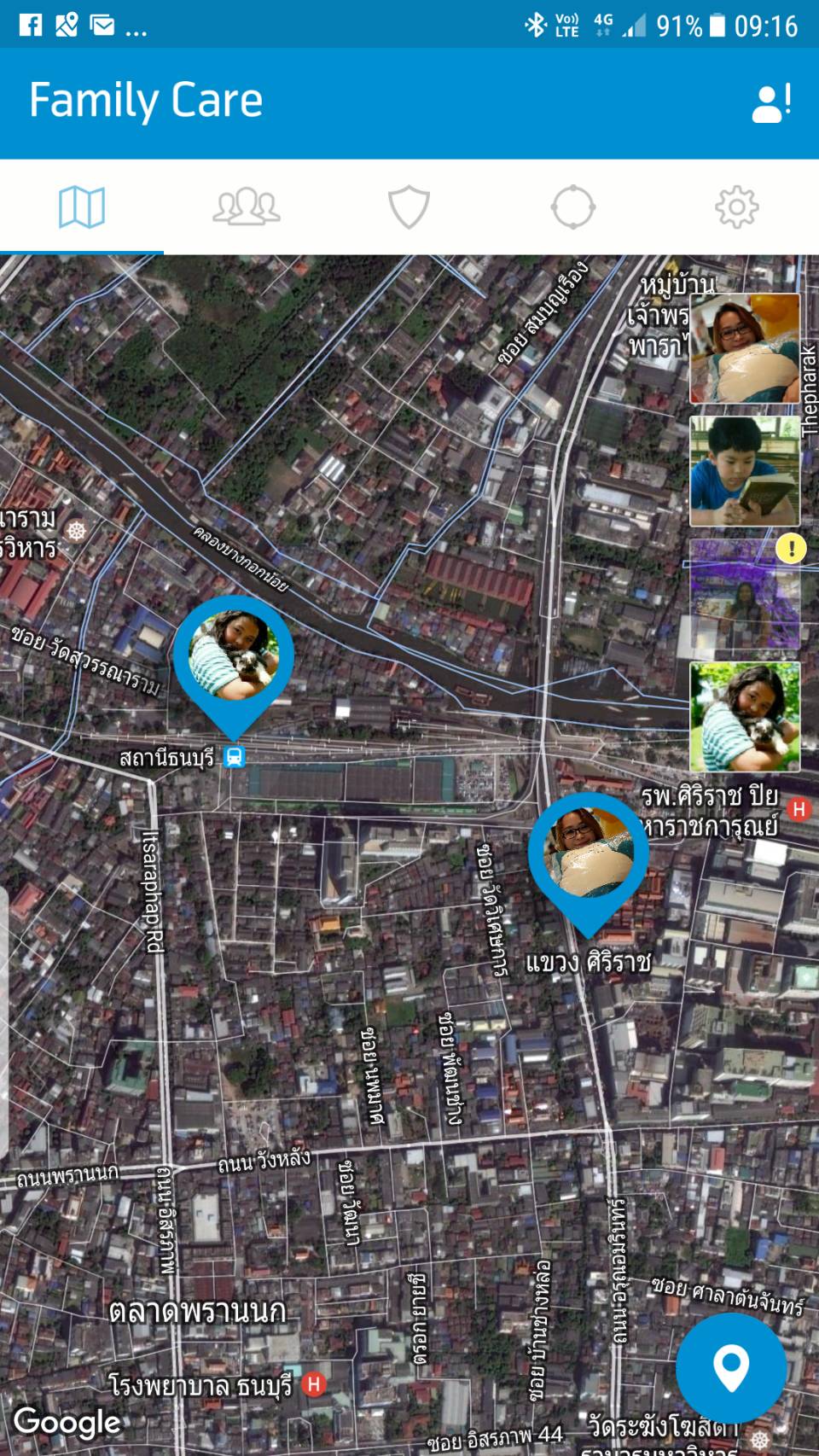The image size is (819, 1456).
Task: Open the person alert icon in the app bar
Action: (771, 103)
